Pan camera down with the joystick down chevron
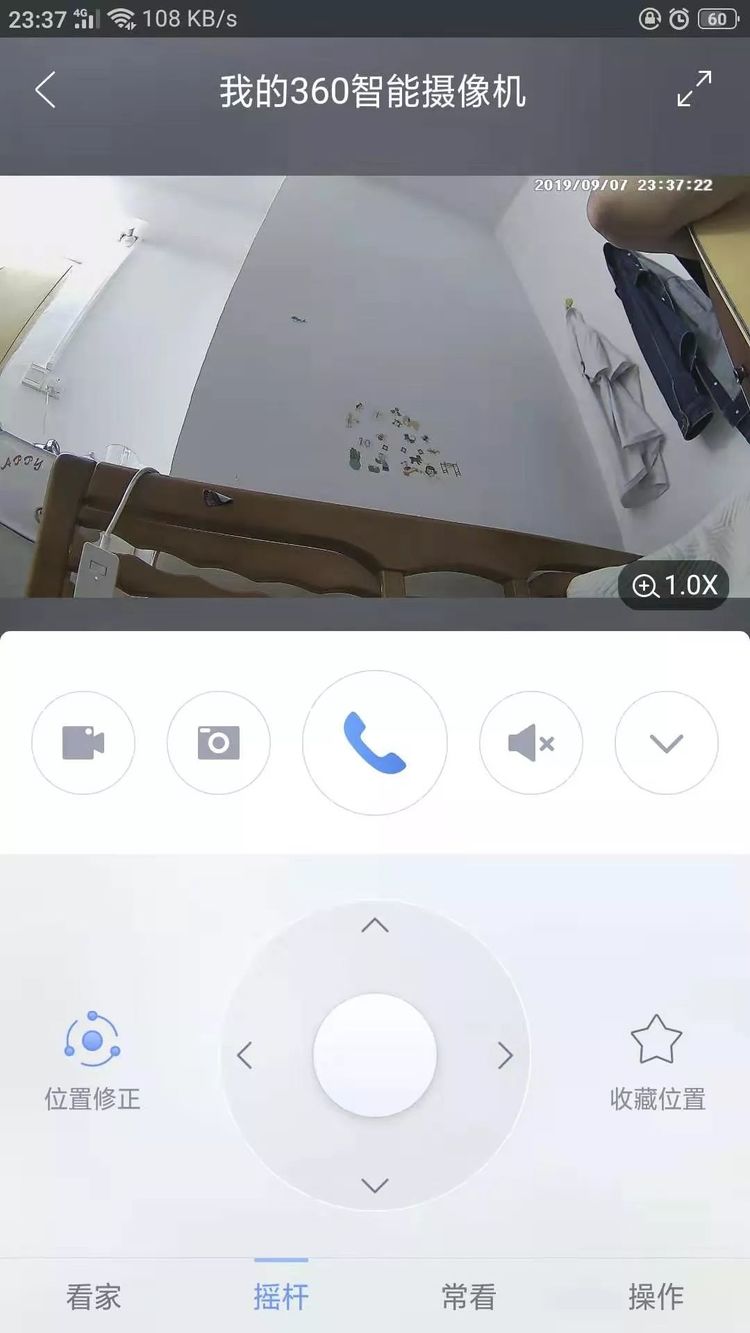Screen dimensions: 750x1333 pyautogui.click(x=375, y=1186)
